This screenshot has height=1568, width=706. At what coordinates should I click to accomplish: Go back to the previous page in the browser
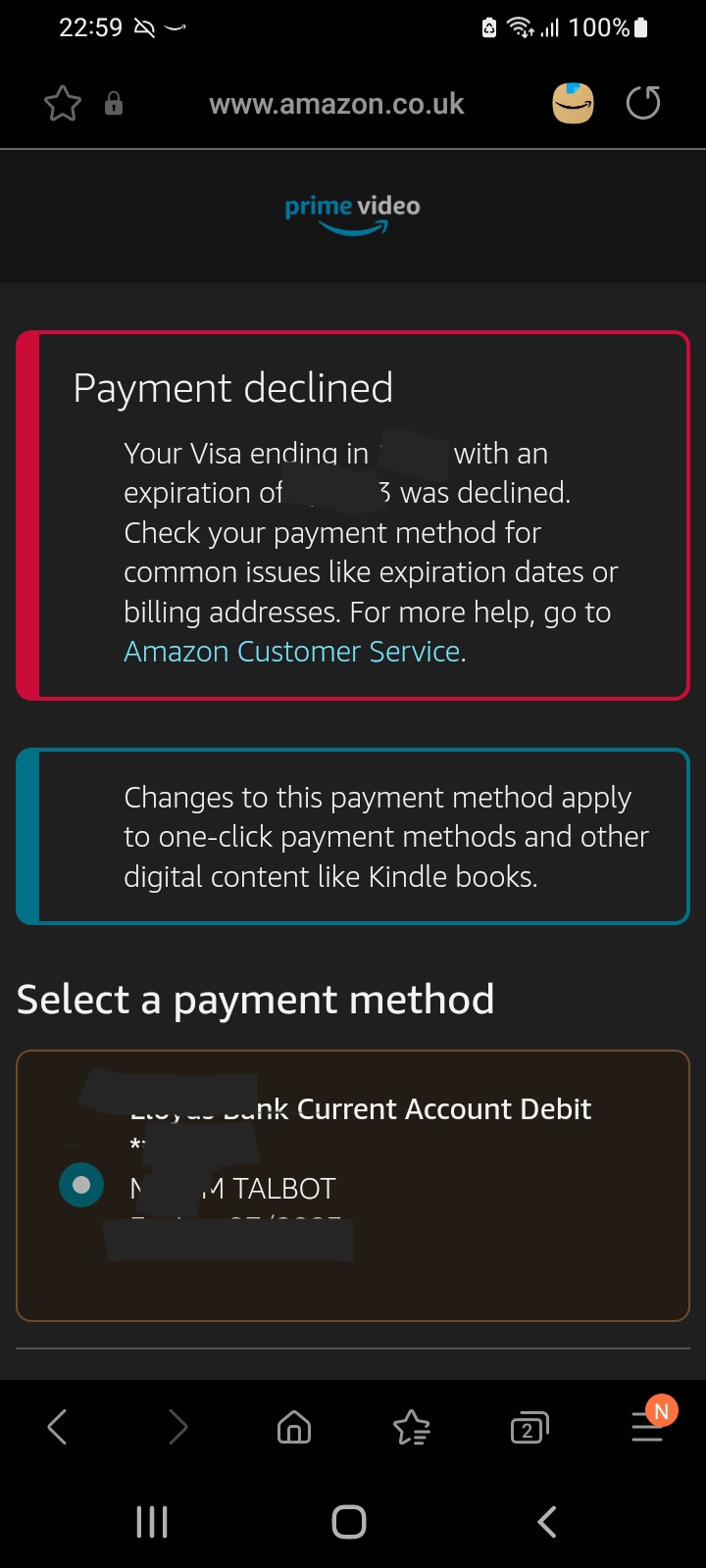tap(58, 1427)
